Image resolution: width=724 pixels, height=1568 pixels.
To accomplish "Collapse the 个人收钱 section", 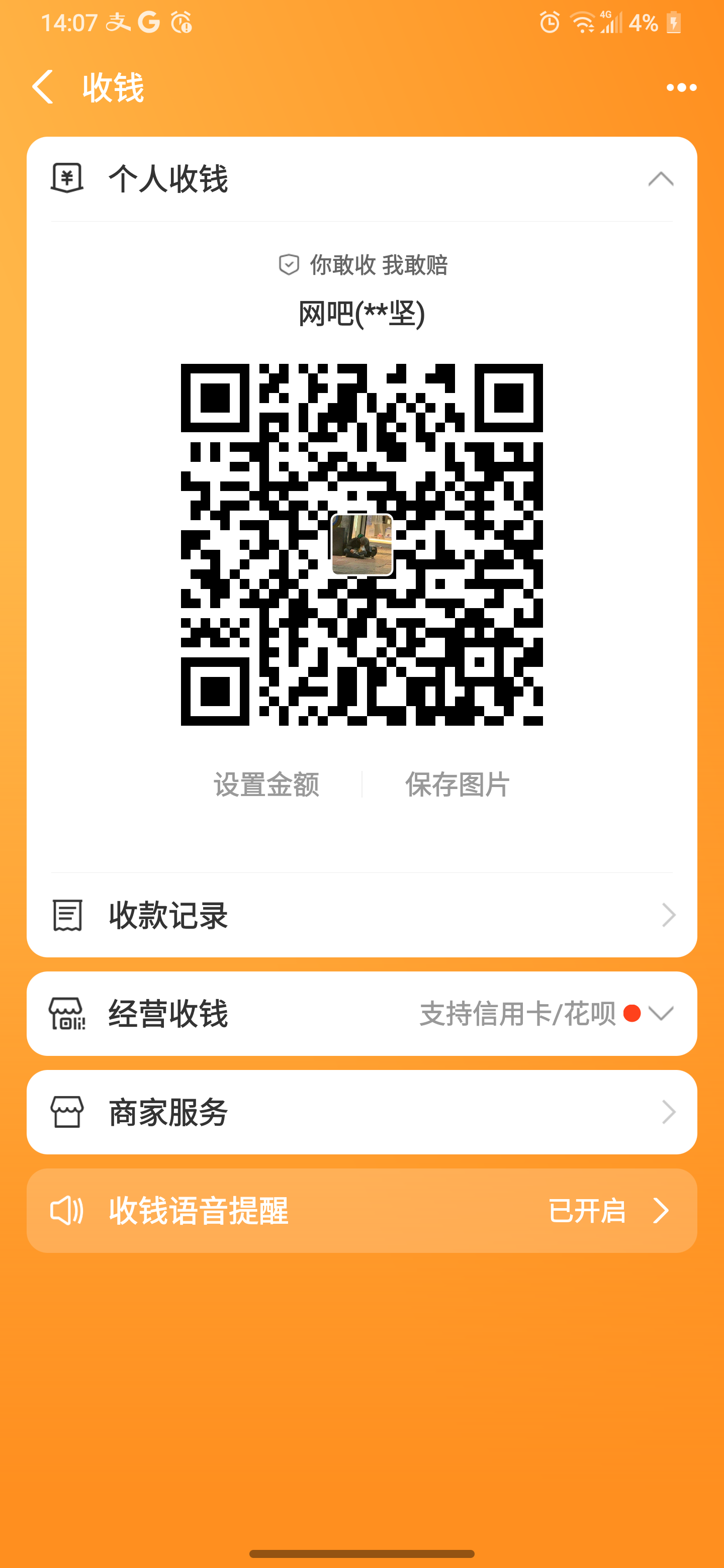I will click(660, 179).
